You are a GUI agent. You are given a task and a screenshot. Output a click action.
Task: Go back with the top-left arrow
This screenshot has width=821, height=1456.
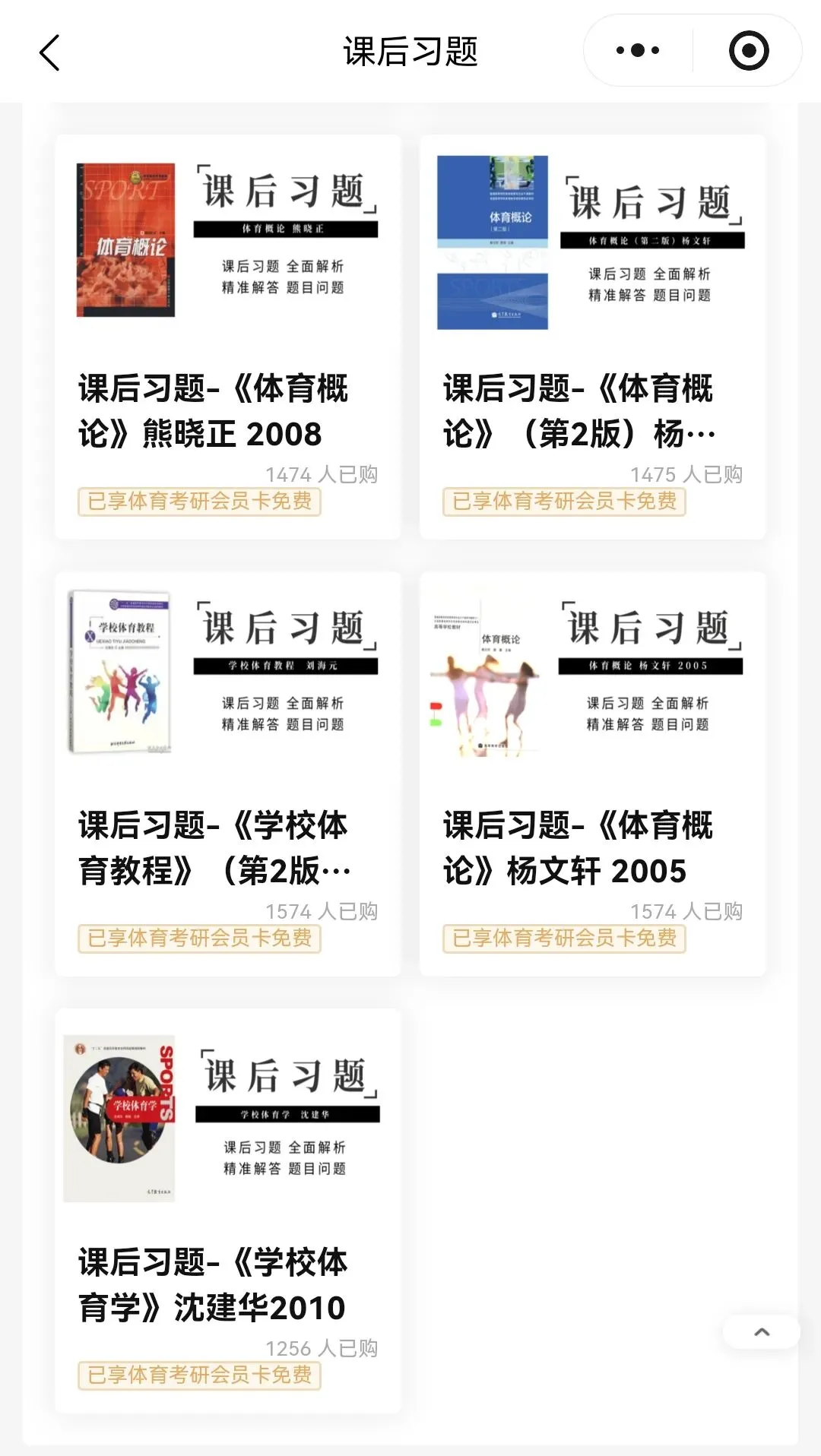pyautogui.click(x=49, y=52)
